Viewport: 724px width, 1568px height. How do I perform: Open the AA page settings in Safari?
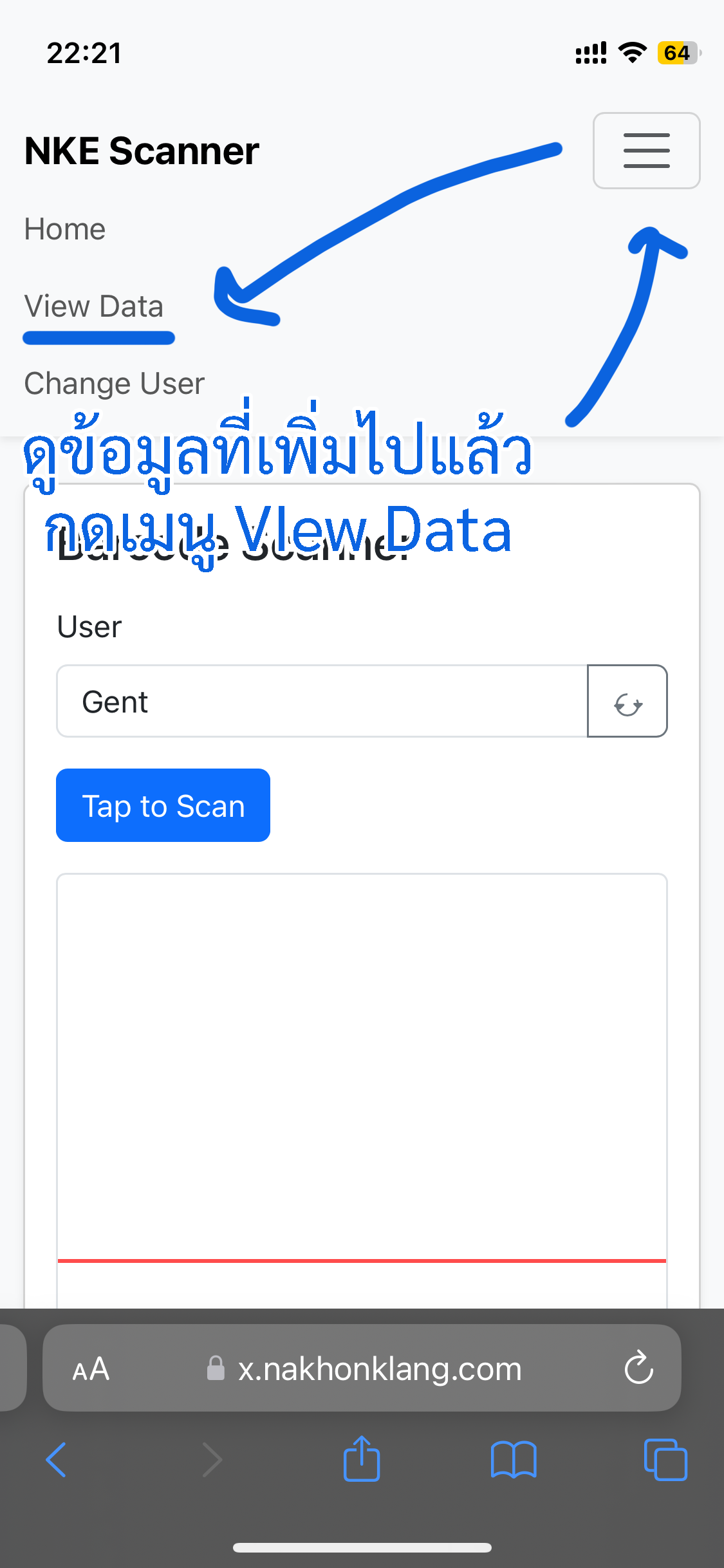(91, 1368)
